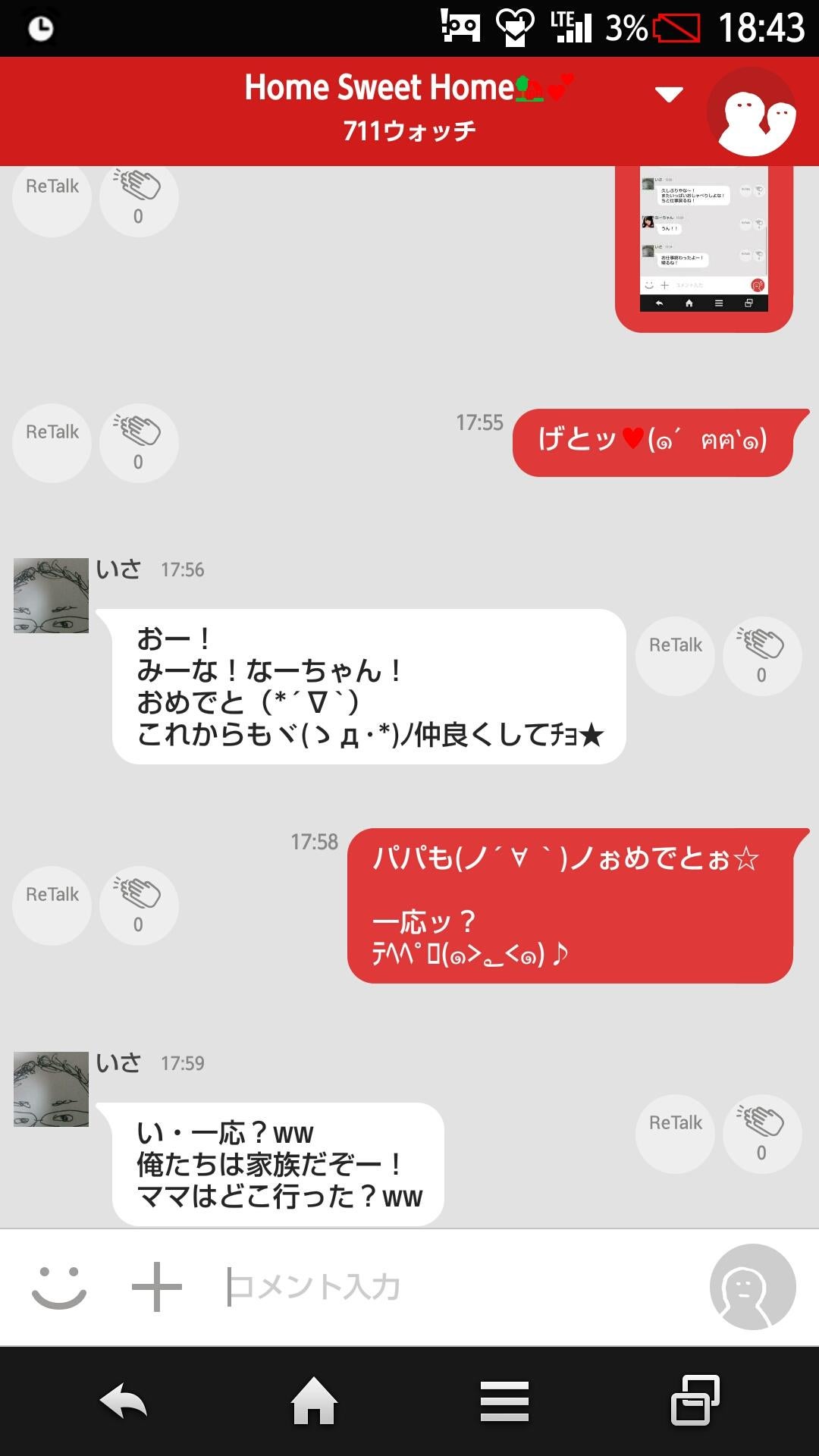
Task: Tap いさ's drawn-face profile avatar
Action: click(x=51, y=595)
